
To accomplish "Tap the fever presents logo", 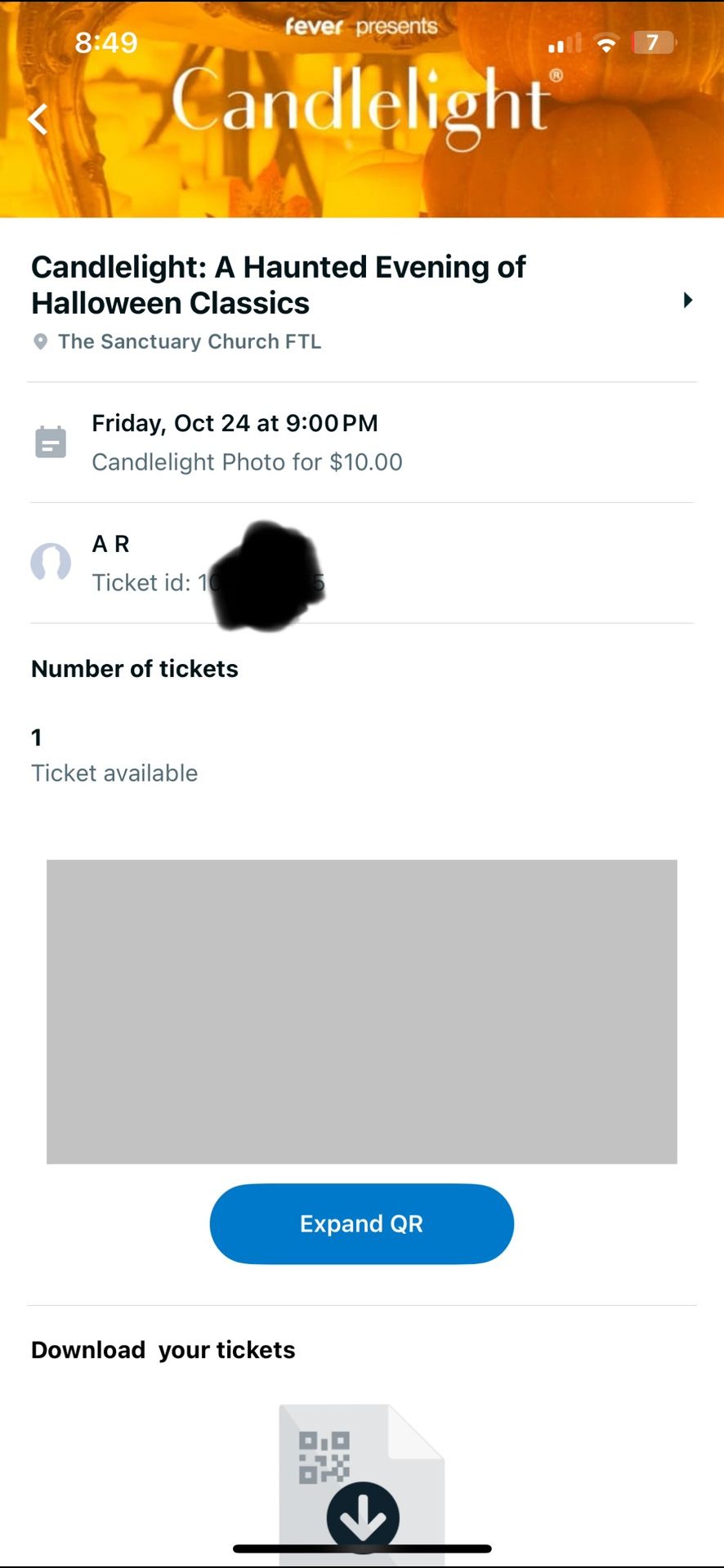I will click(x=362, y=25).
